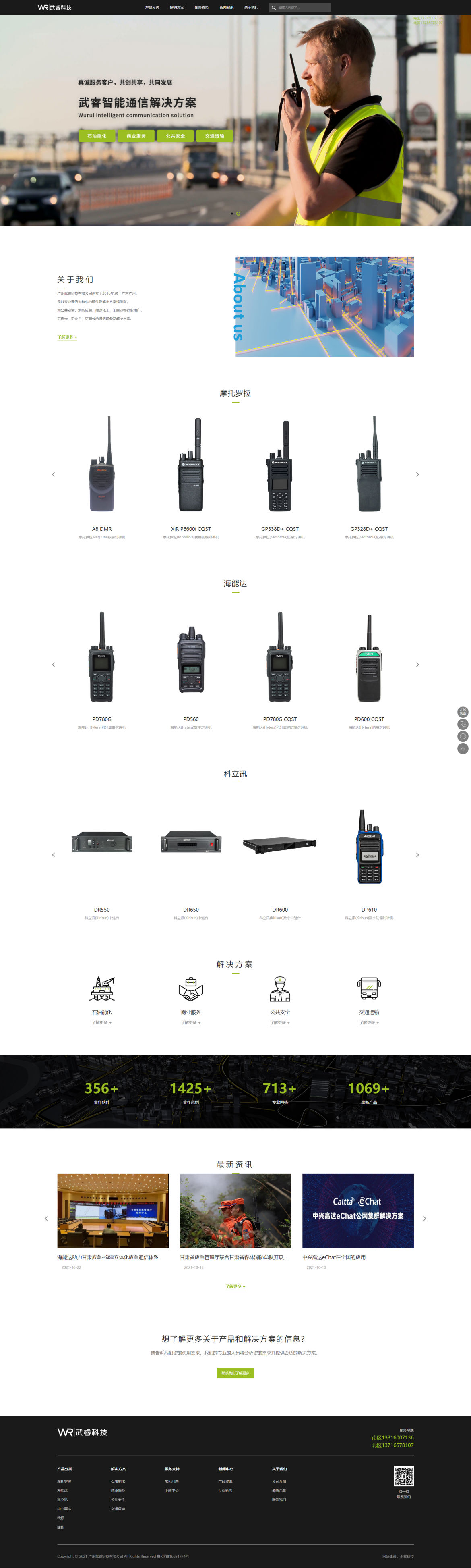Screen dimensions: 471x1568
Task: Open 公司介绍 in the footer
Action: (279, 1481)
